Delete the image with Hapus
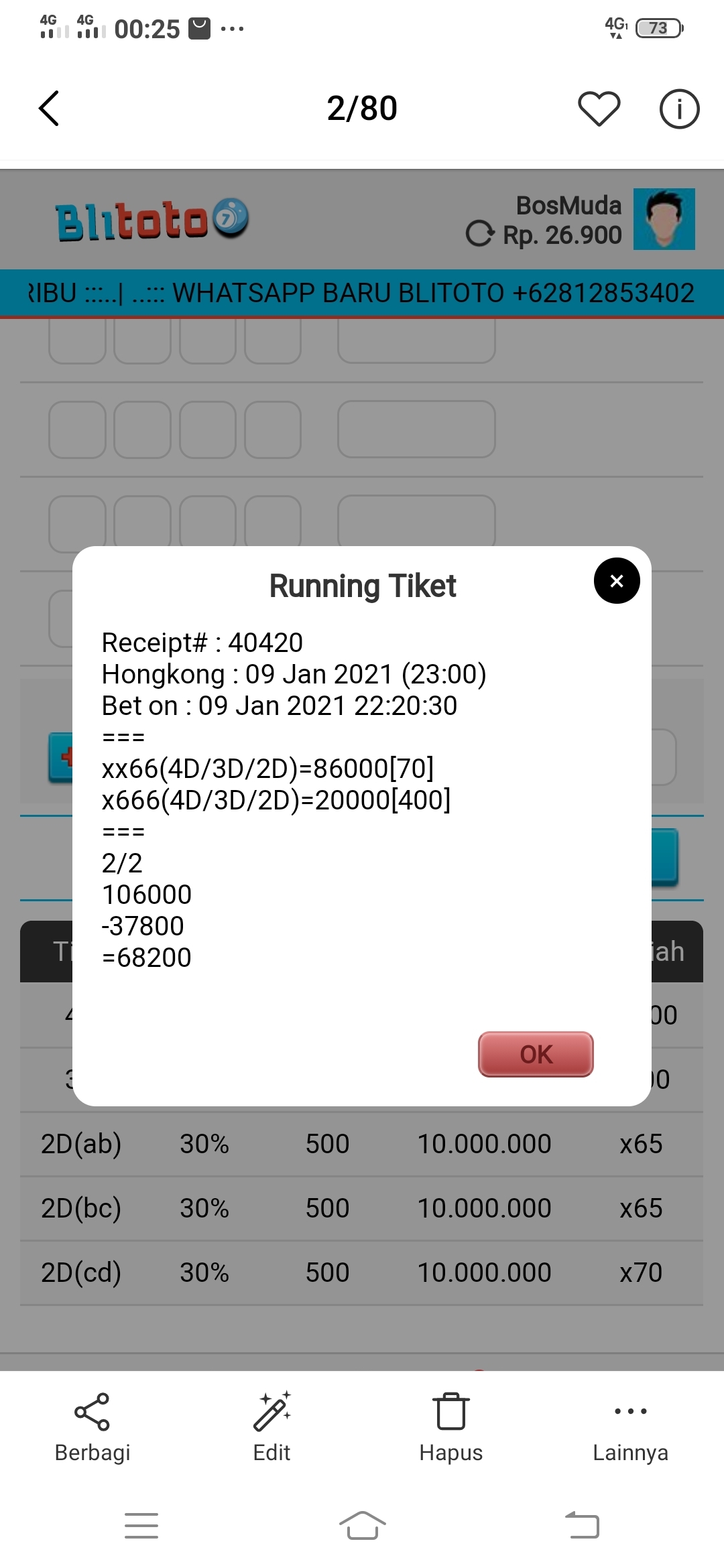 451,1427
